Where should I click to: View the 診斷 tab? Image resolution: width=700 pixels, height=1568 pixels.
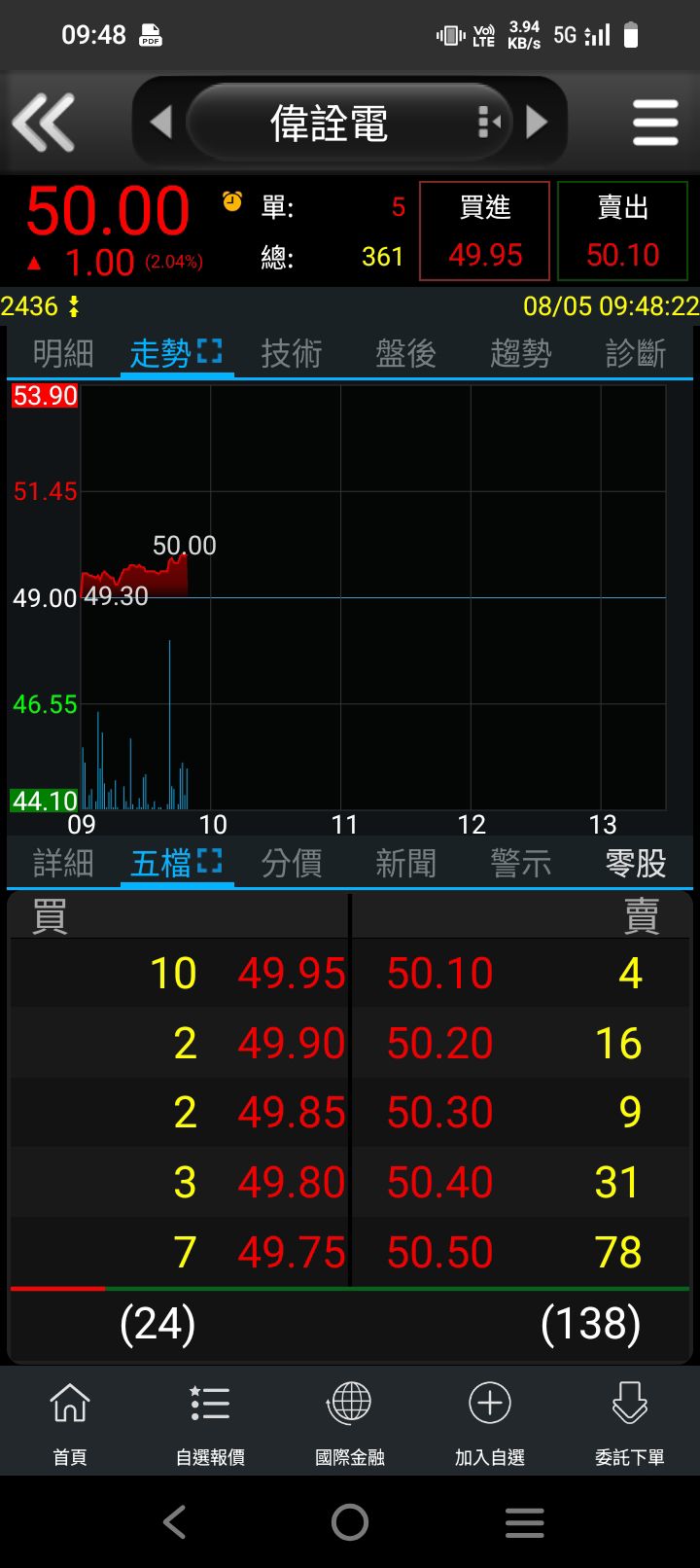click(635, 354)
